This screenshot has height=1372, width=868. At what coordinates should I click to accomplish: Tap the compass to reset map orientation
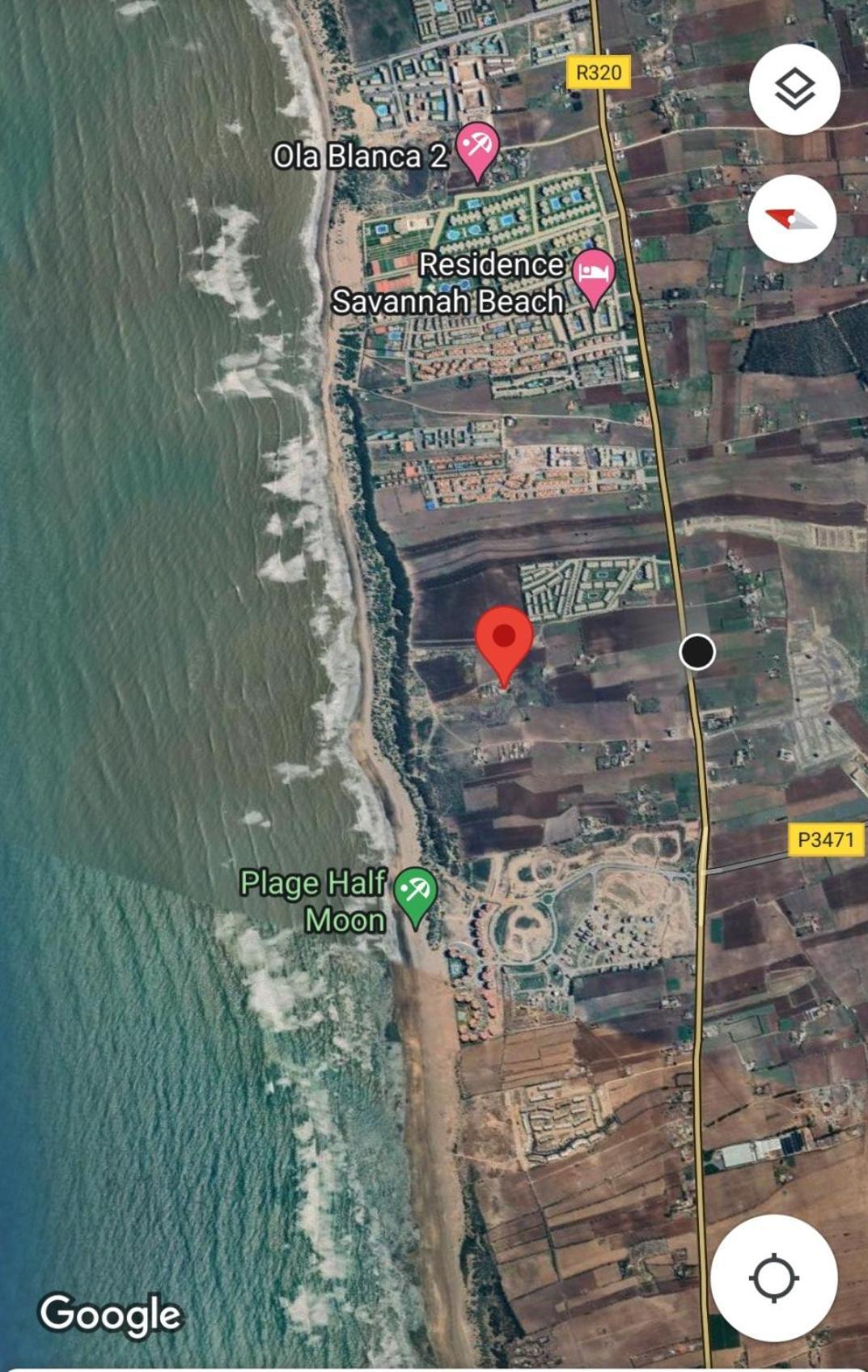791,219
